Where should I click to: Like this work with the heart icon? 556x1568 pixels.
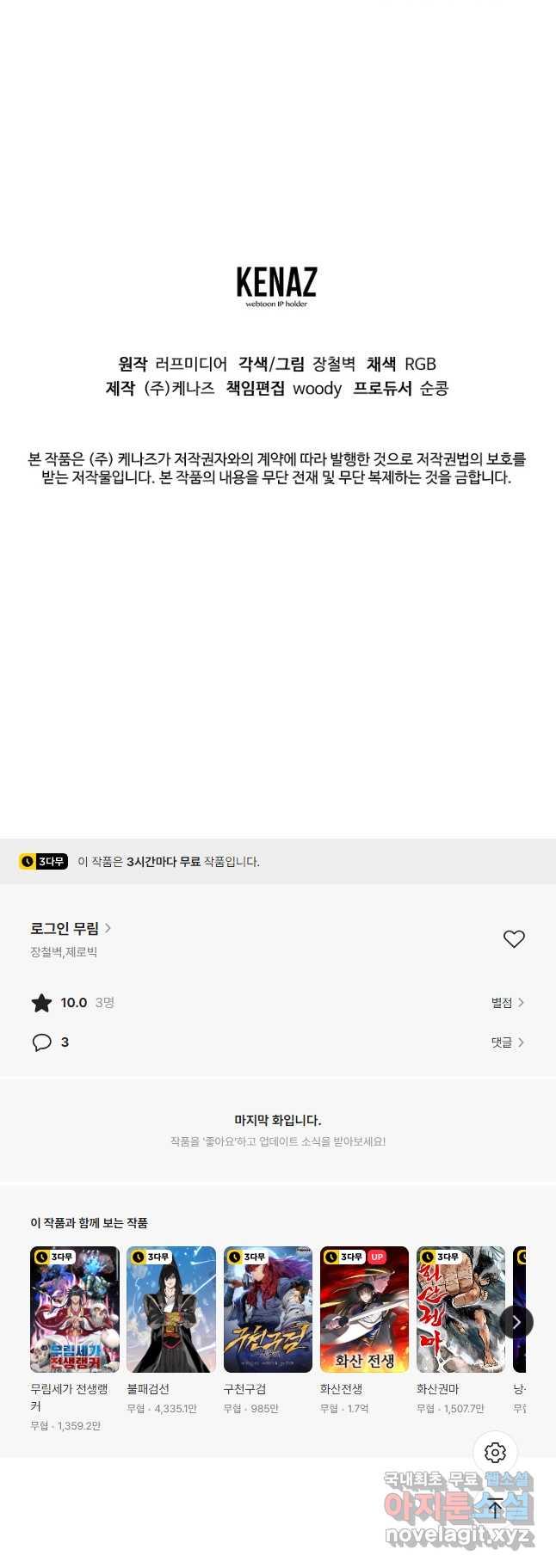pos(514,939)
